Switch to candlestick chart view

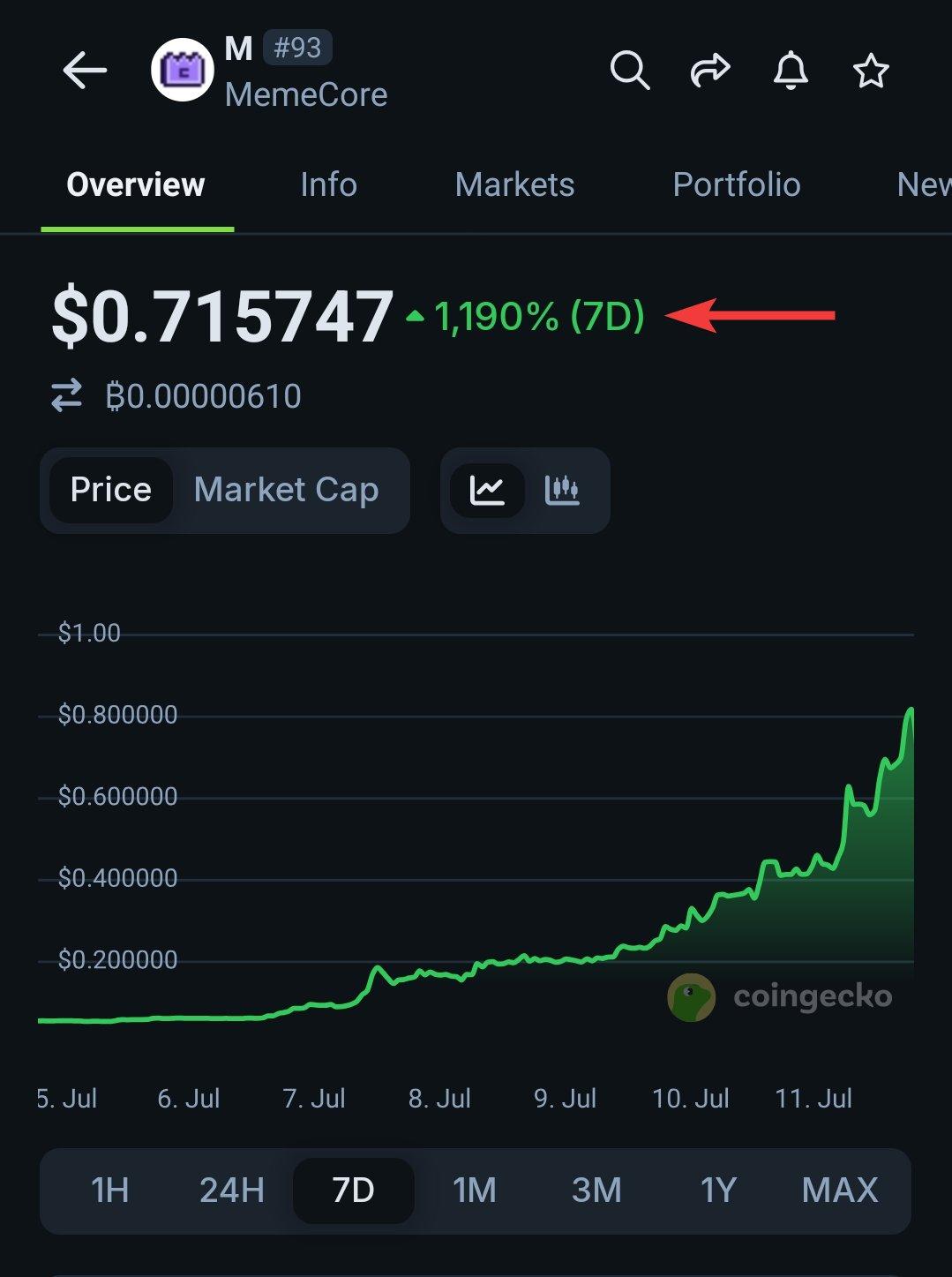[562, 490]
